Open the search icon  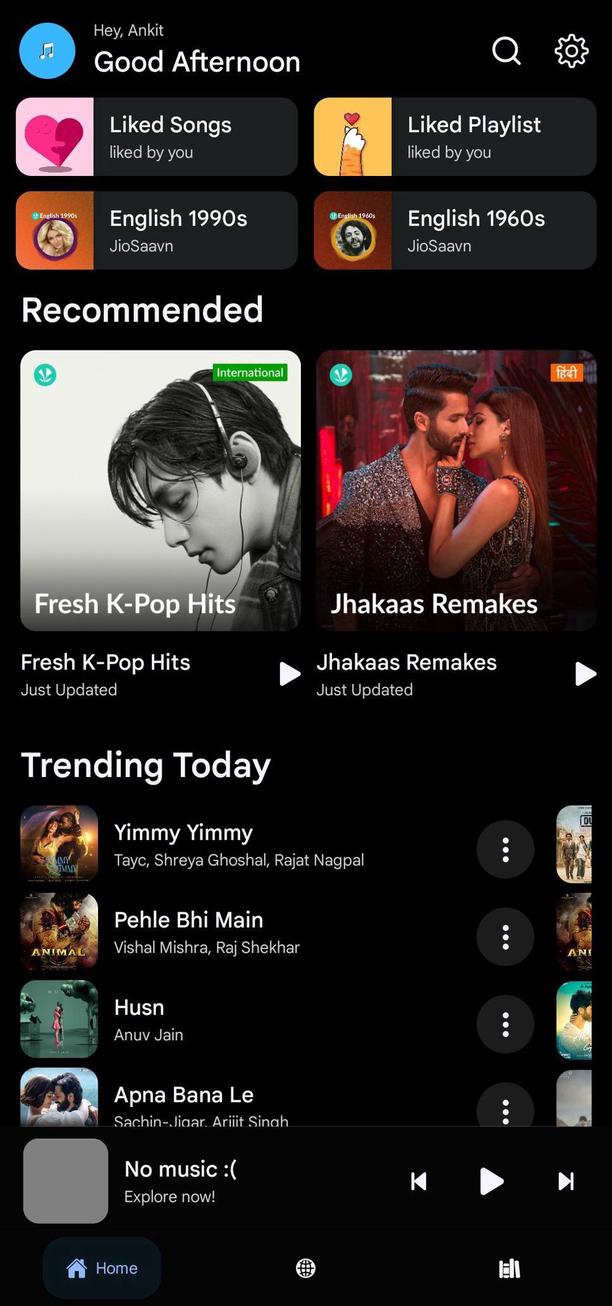507,50
